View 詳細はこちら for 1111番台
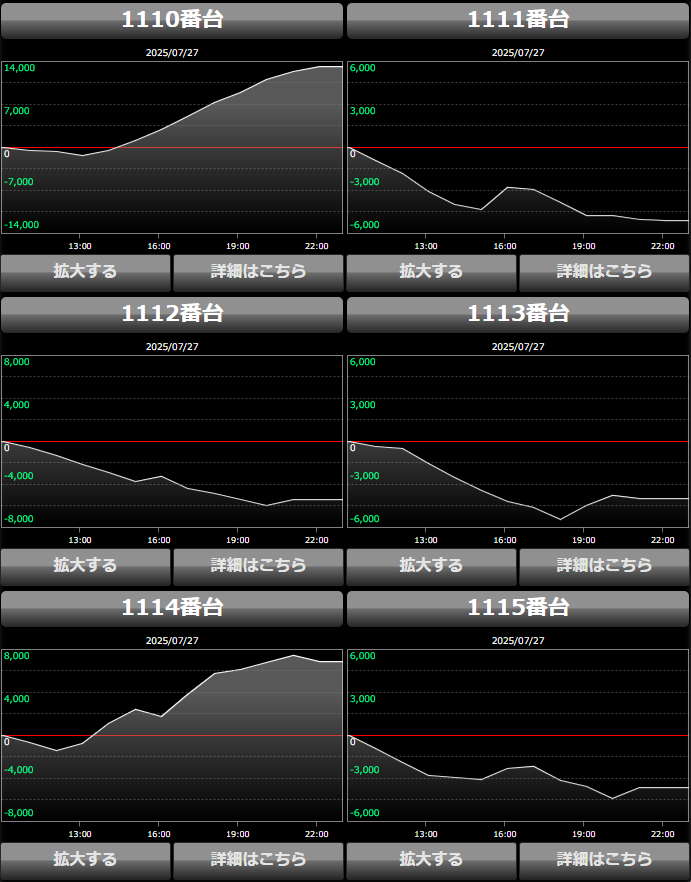Viewport: 691px width, 882px height. [x=604, y=271]
